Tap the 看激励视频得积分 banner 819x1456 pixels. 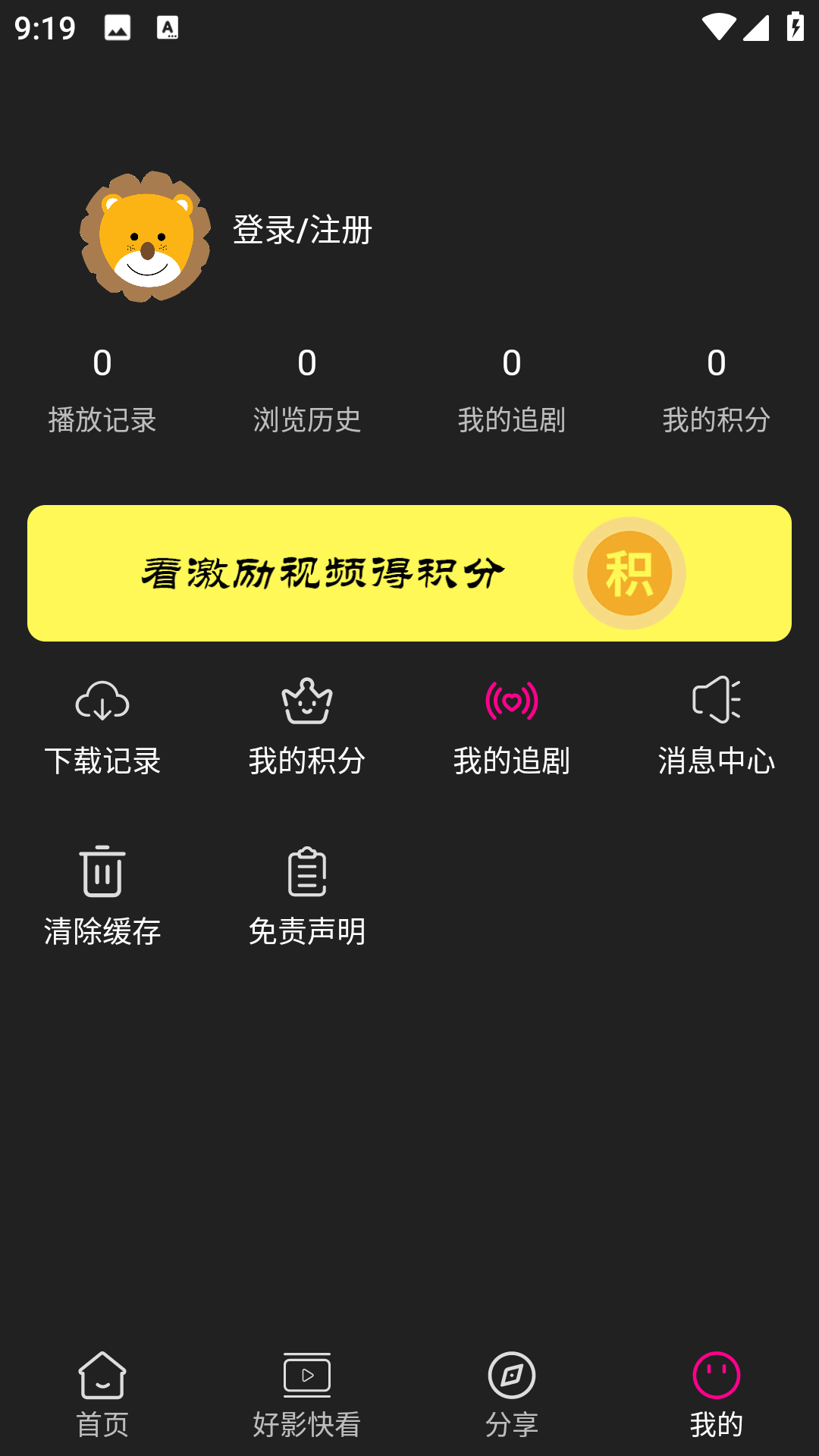409,573
